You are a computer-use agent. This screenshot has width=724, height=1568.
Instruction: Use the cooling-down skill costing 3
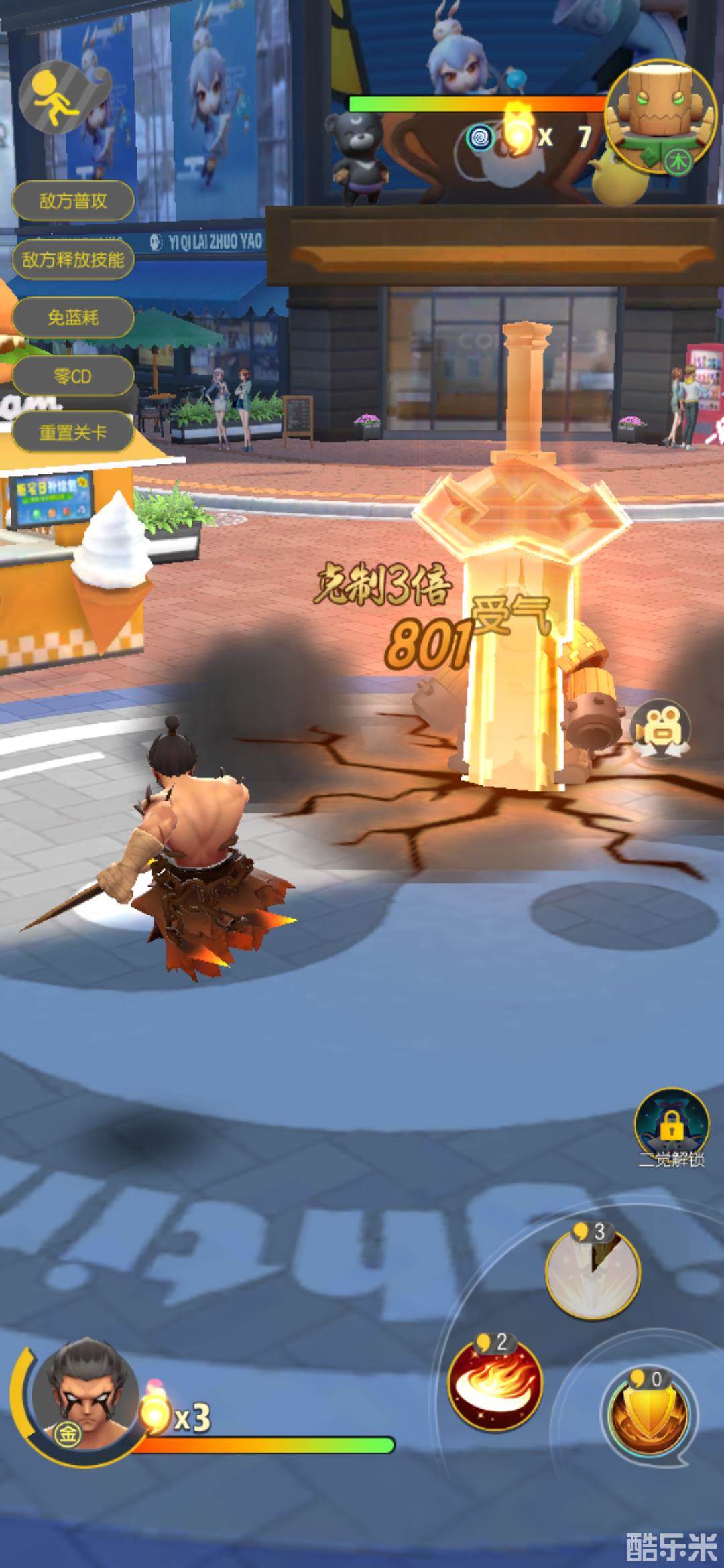593,1271
